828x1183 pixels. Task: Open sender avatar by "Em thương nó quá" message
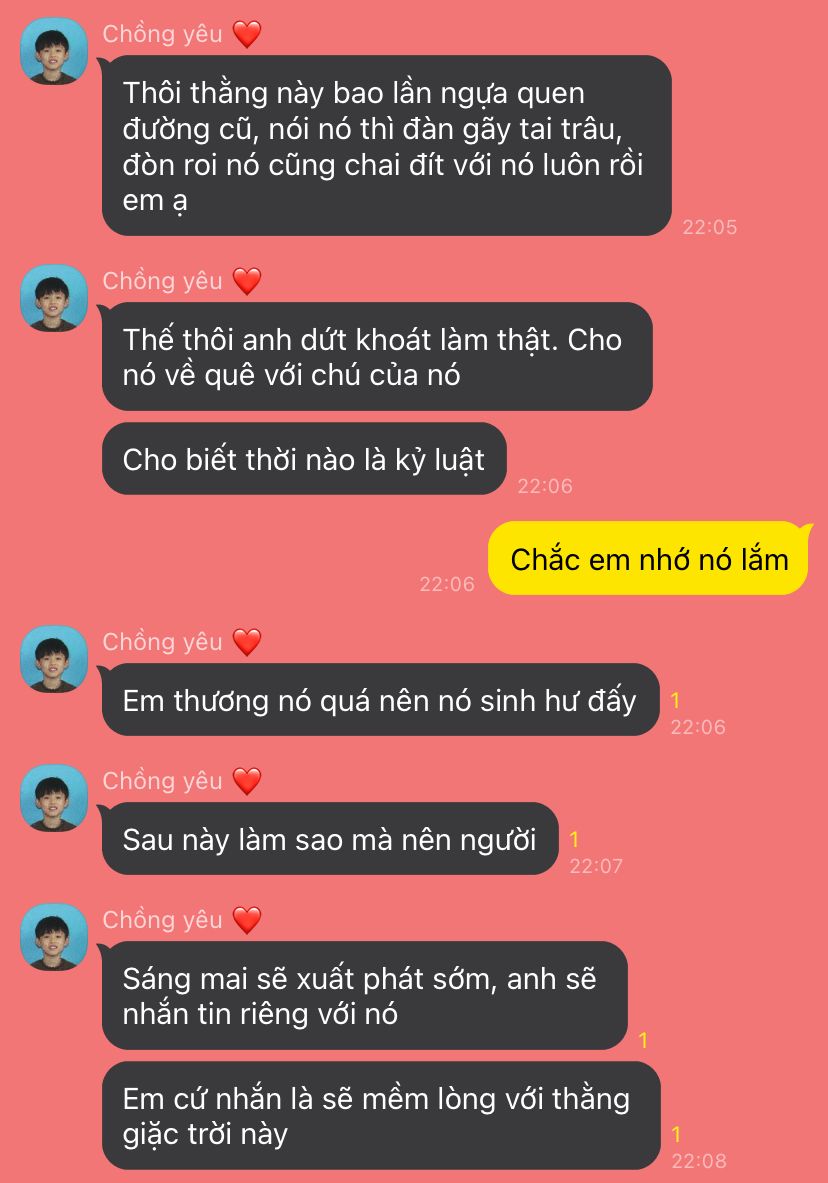tap(54, 659)
